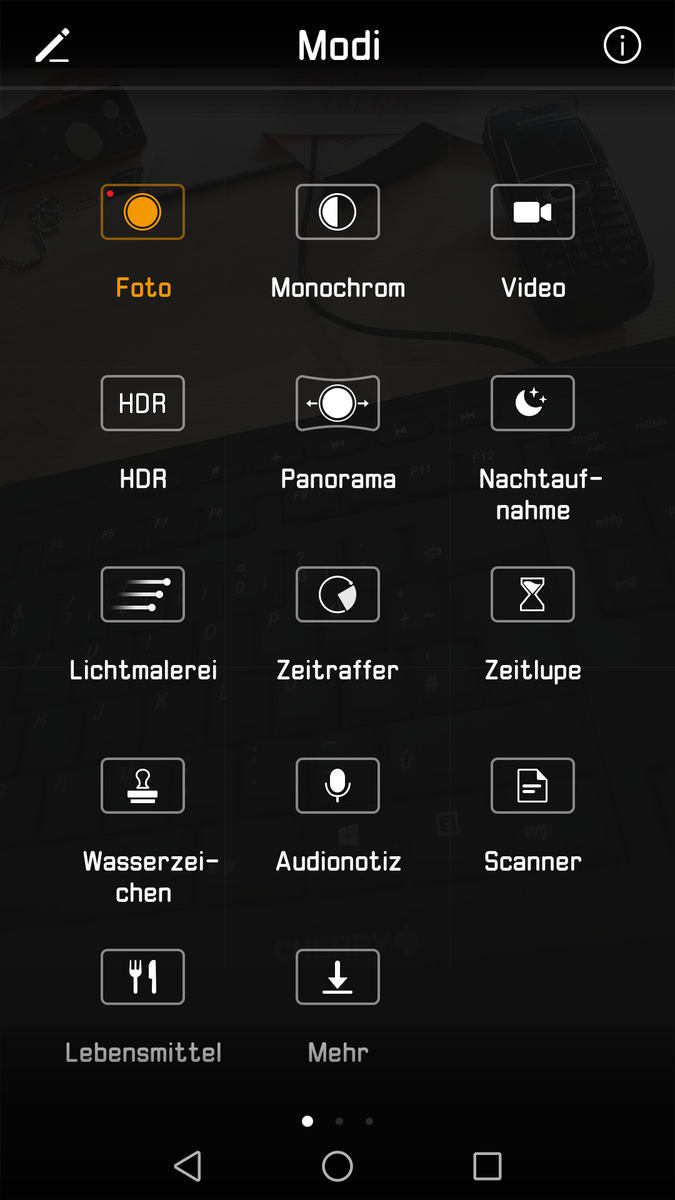Open the info icon for mode details
Screen dimensions: 675x1200
[622, 46]
